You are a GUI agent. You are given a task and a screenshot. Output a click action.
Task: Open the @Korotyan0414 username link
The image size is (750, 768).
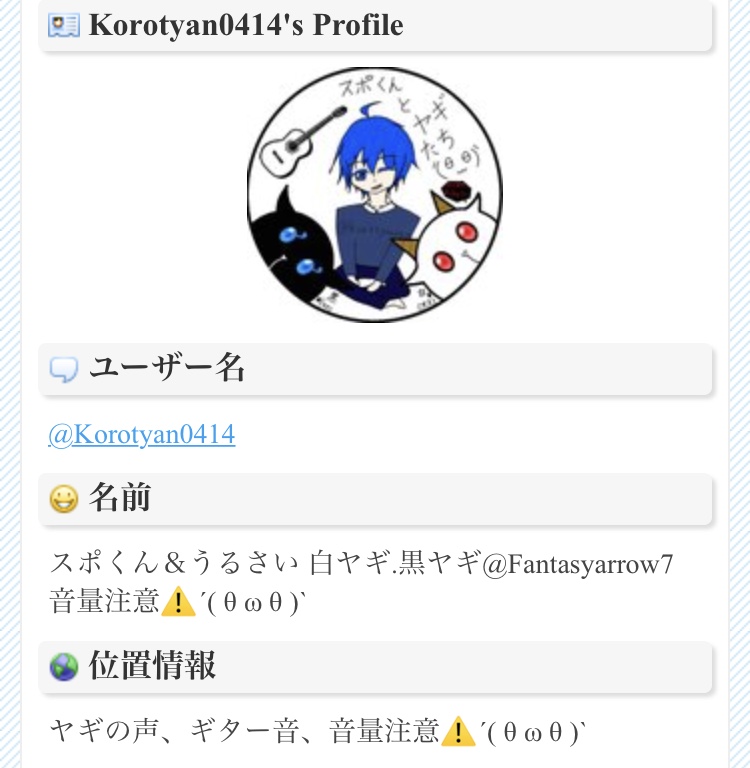click(142, 435)
